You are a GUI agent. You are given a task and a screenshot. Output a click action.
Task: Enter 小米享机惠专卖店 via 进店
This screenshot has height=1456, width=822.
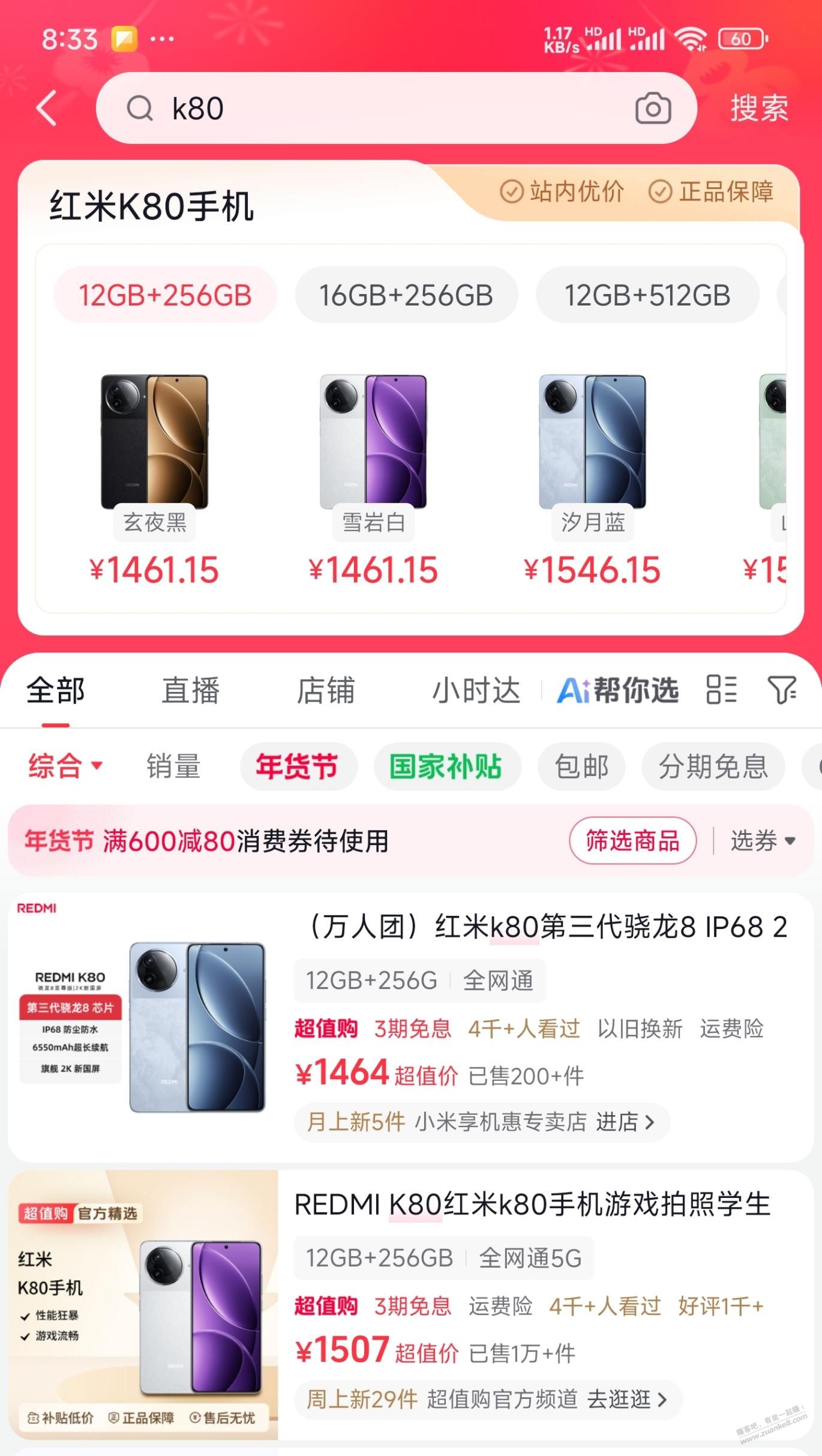(624, 1122)
